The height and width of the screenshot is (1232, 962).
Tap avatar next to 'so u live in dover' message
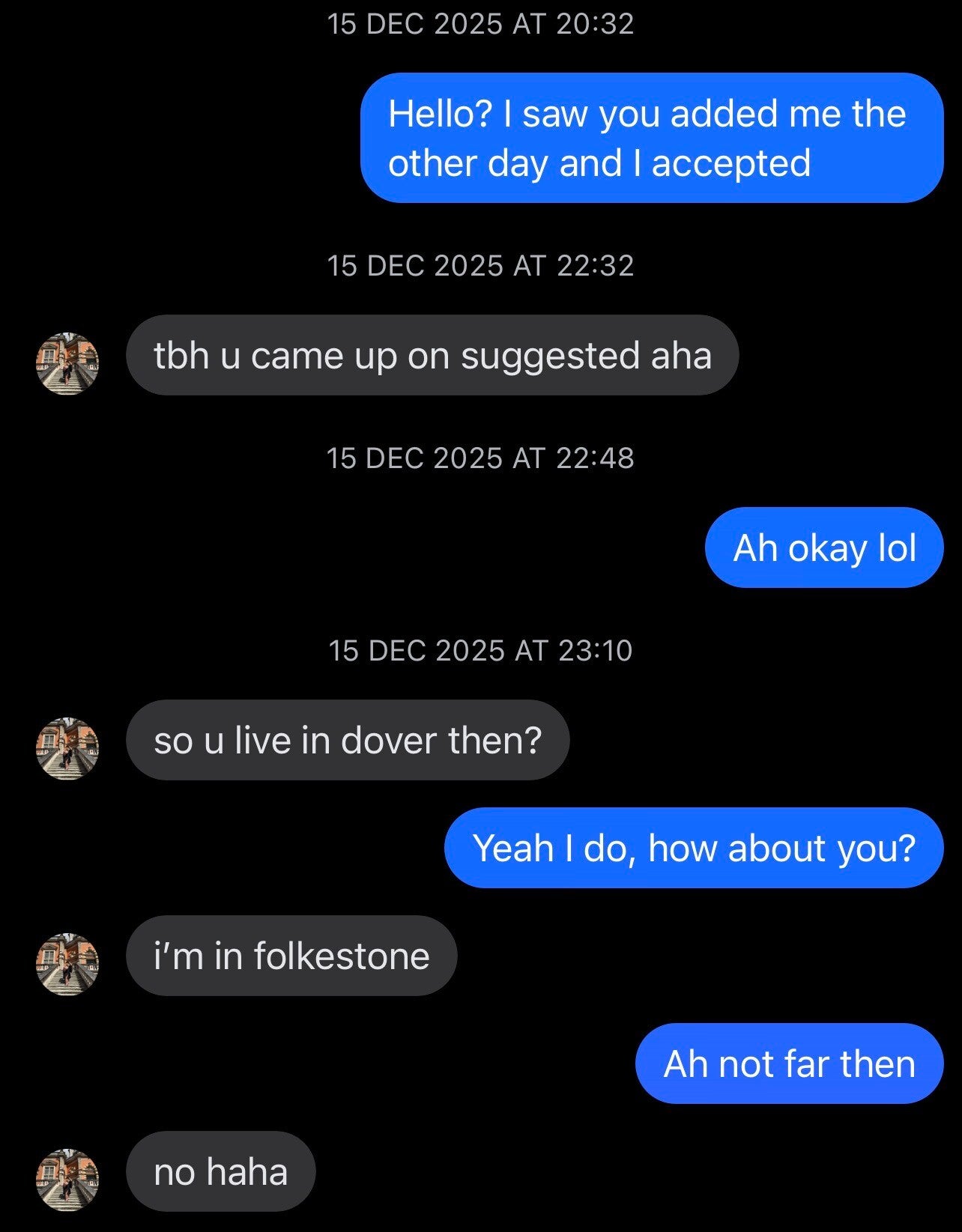pyautogui.click(x=67, y=748)
